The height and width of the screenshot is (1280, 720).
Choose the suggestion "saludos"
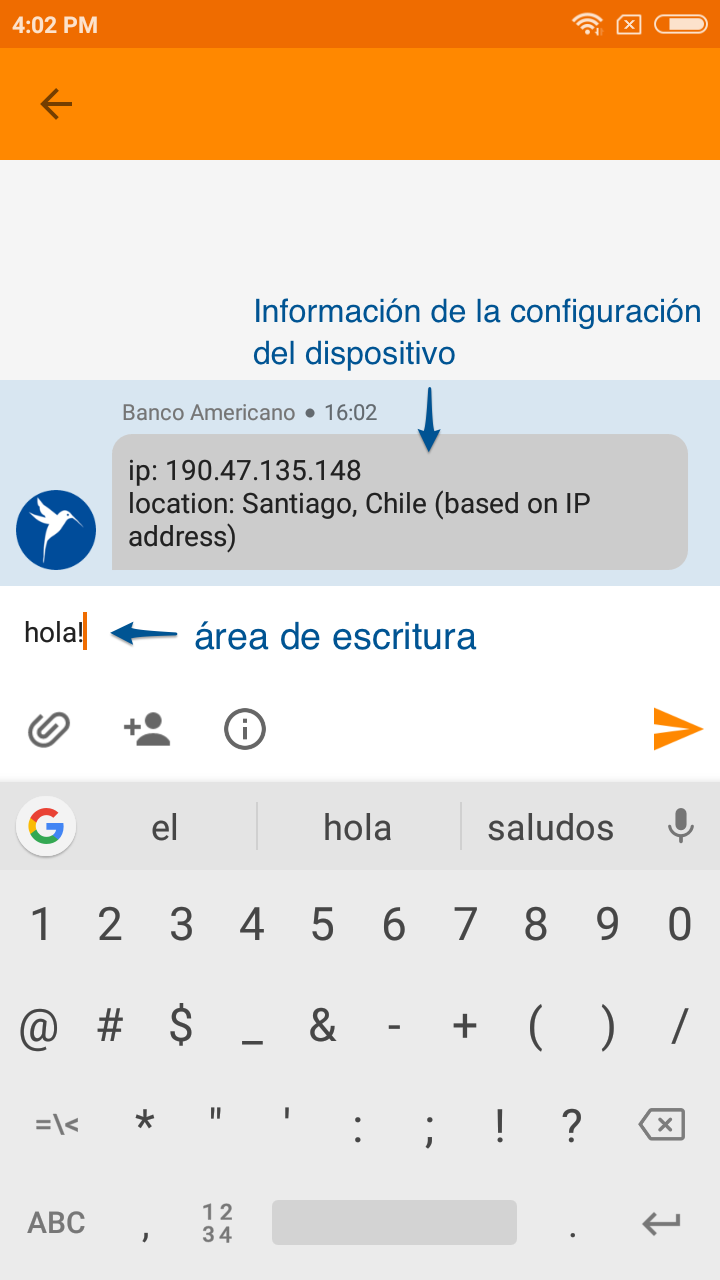550,828
